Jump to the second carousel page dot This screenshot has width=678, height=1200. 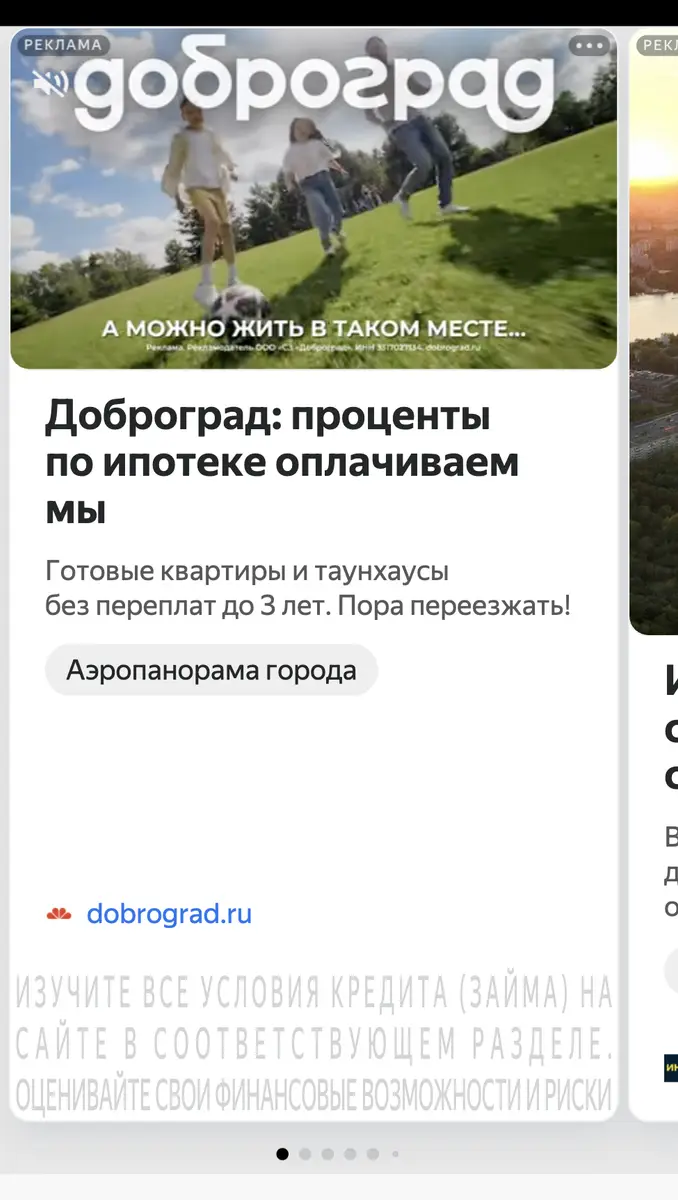(x=305, y=1154)
